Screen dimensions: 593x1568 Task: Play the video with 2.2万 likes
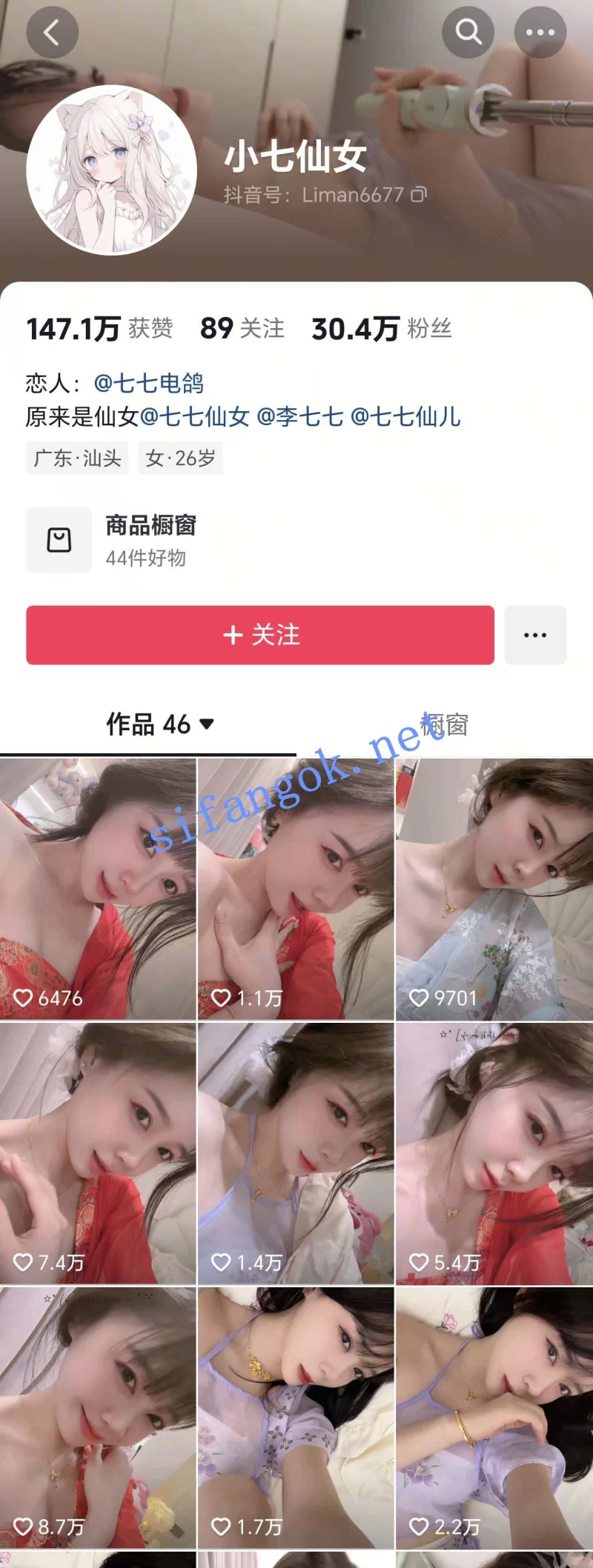[494, 1417]
